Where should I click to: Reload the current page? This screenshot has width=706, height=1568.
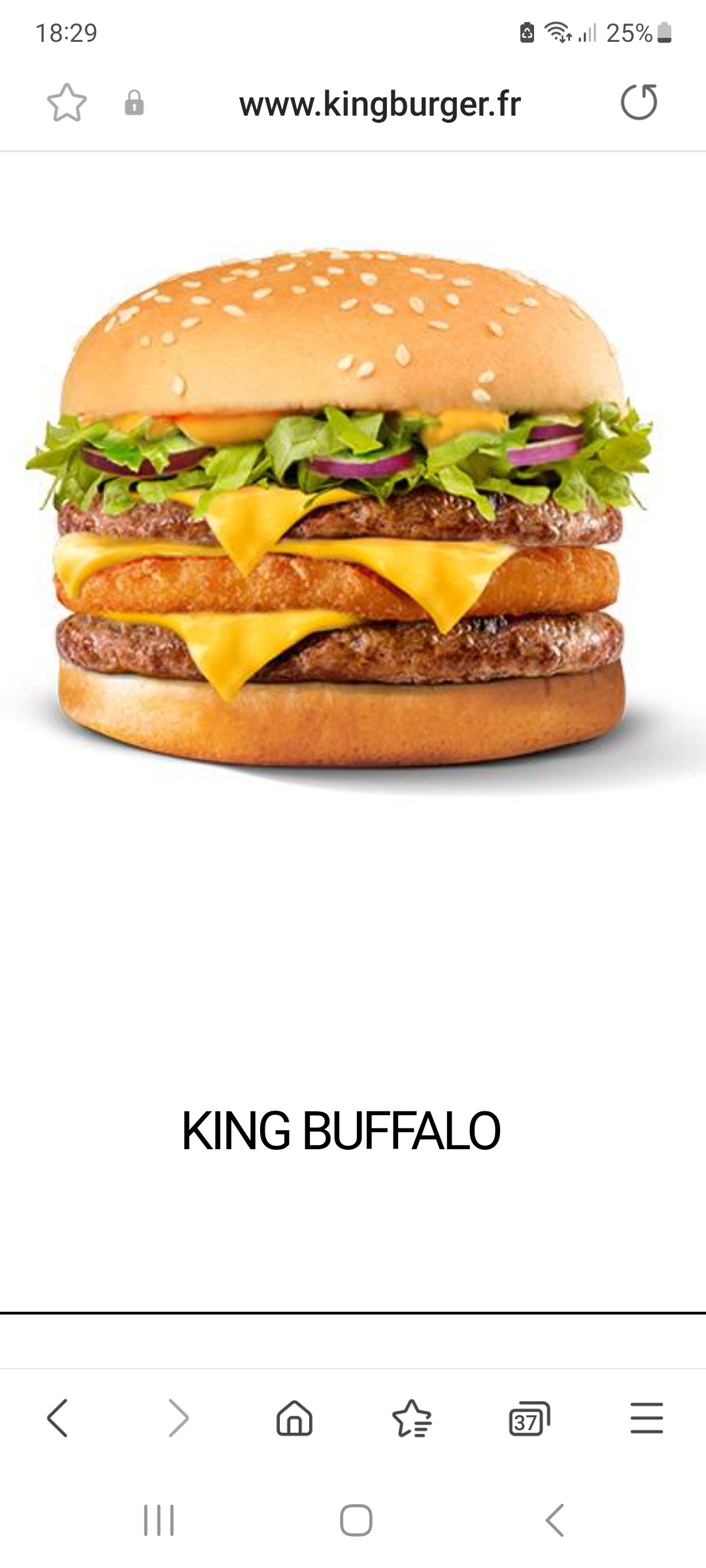(x=639, y=103)
